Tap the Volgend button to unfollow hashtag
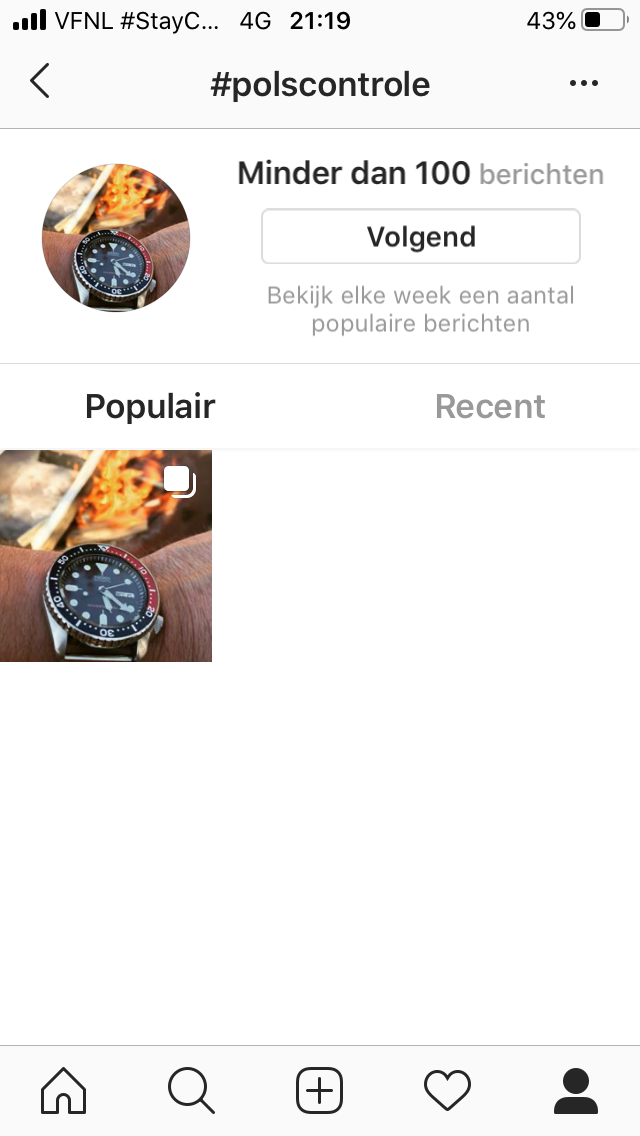The height and width of the screenshot is (1136, 640). [420, 237]
